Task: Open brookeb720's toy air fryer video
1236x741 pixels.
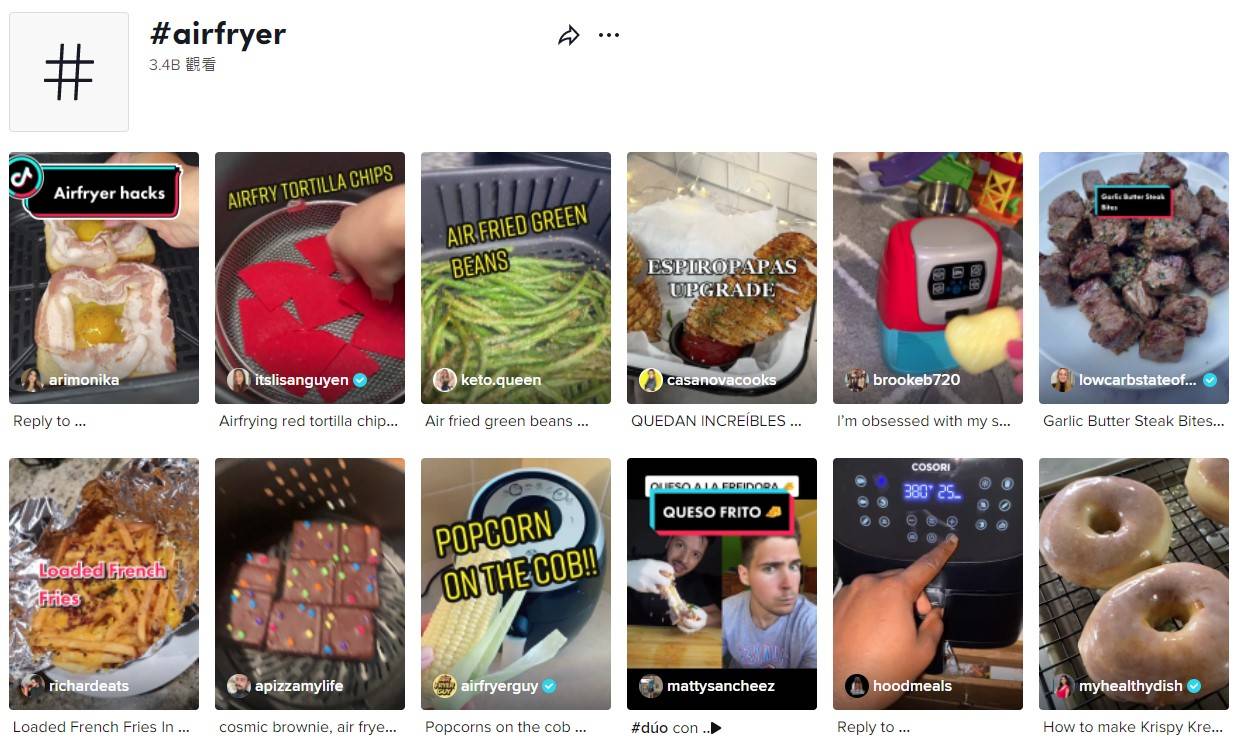Action: pyautogui.click(x=928, y=278)
